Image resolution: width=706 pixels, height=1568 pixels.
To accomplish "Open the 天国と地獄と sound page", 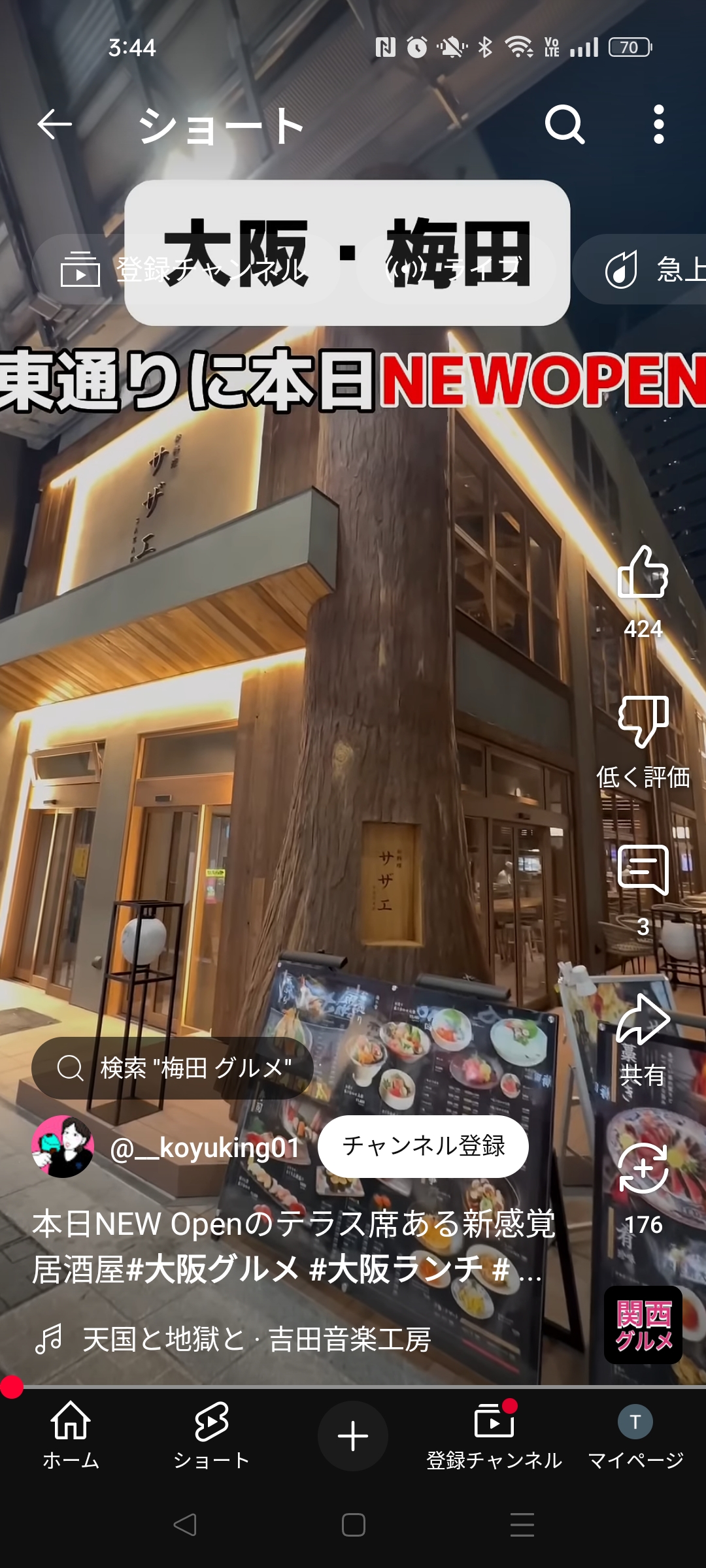I will pyautogui.click(x=255, y=1339).
